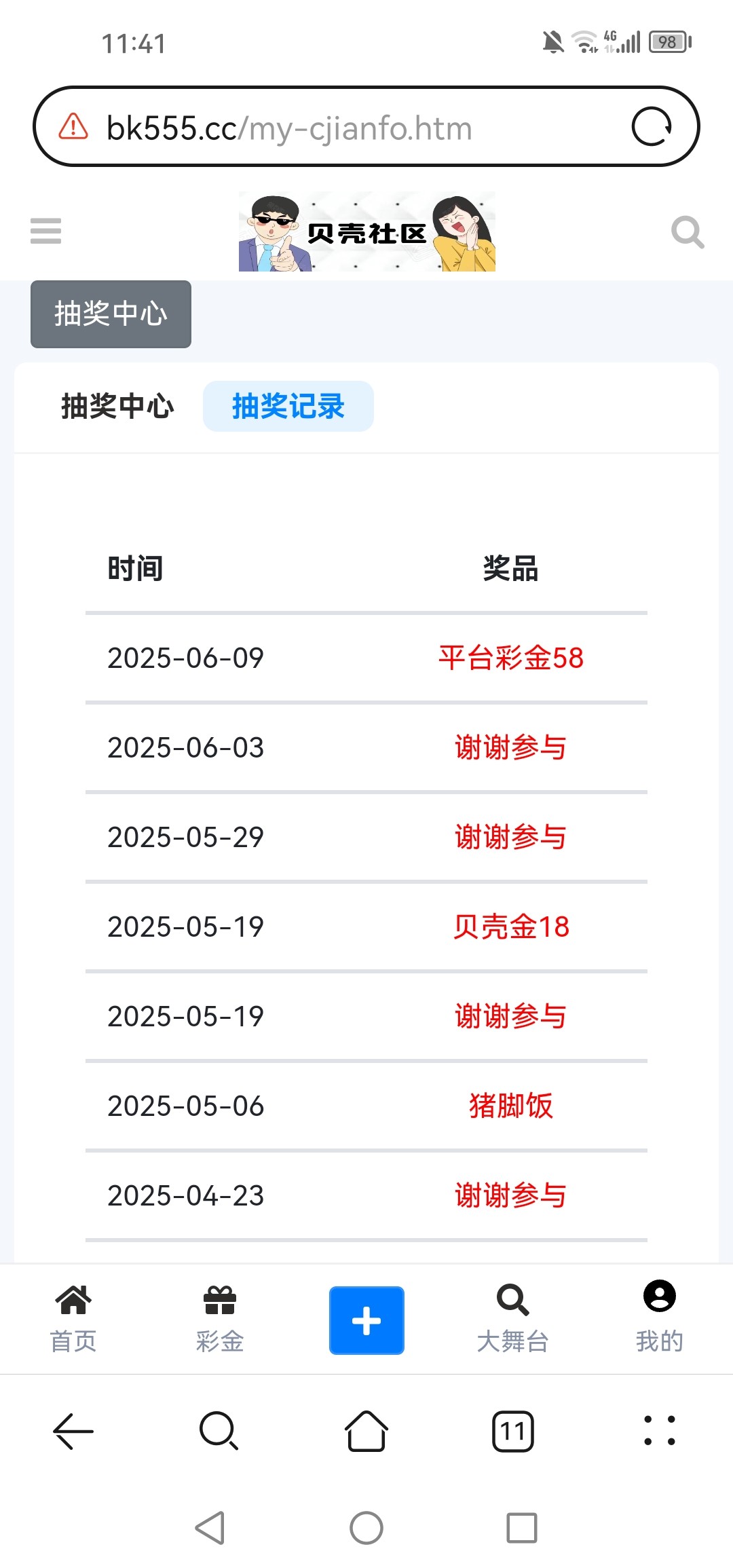Open the browser search icon
733x1568 pixels.
point(219,1432)
